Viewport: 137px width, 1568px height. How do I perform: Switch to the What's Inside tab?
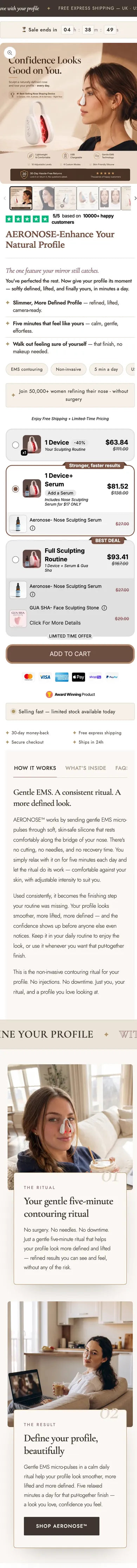85,768
